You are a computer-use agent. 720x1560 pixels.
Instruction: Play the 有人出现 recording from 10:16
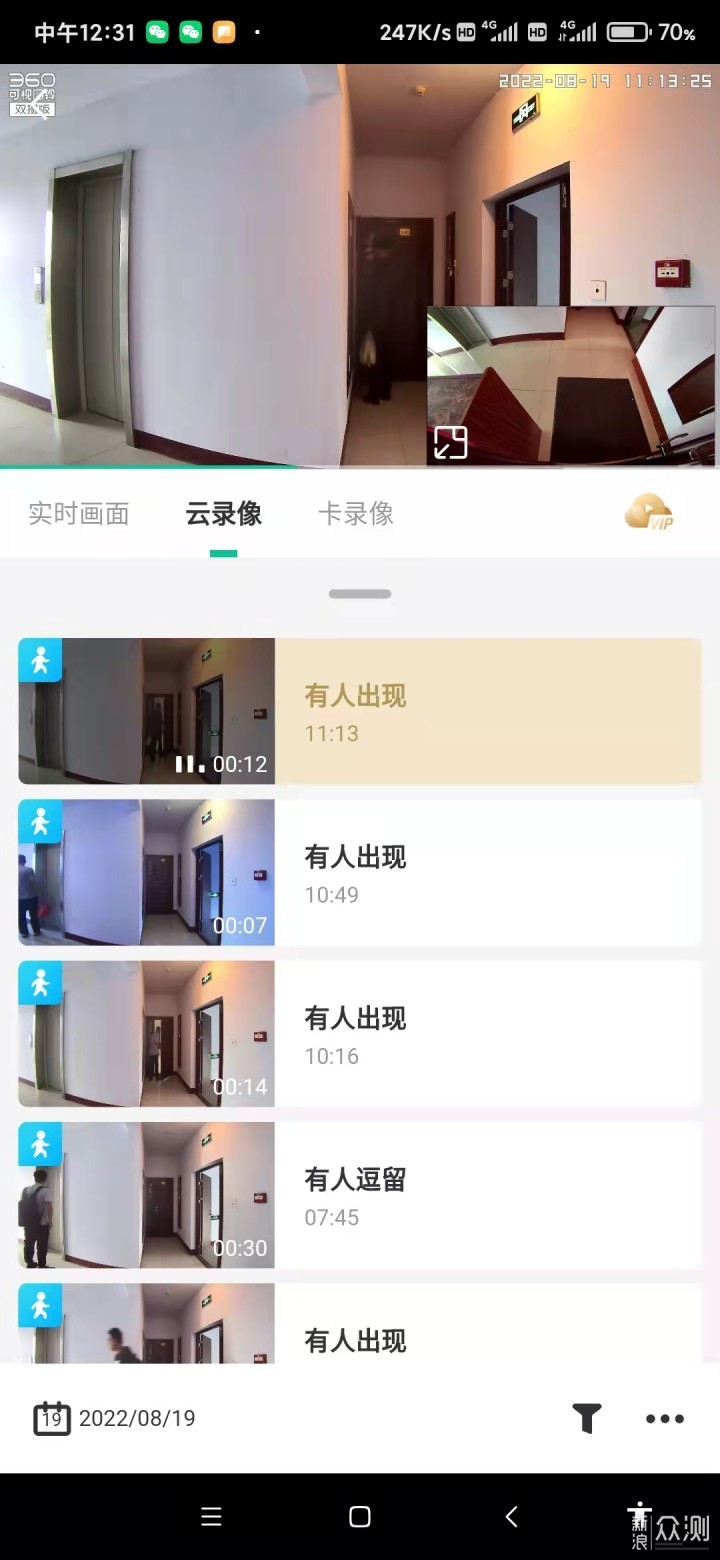click(x=360, y=1033)
